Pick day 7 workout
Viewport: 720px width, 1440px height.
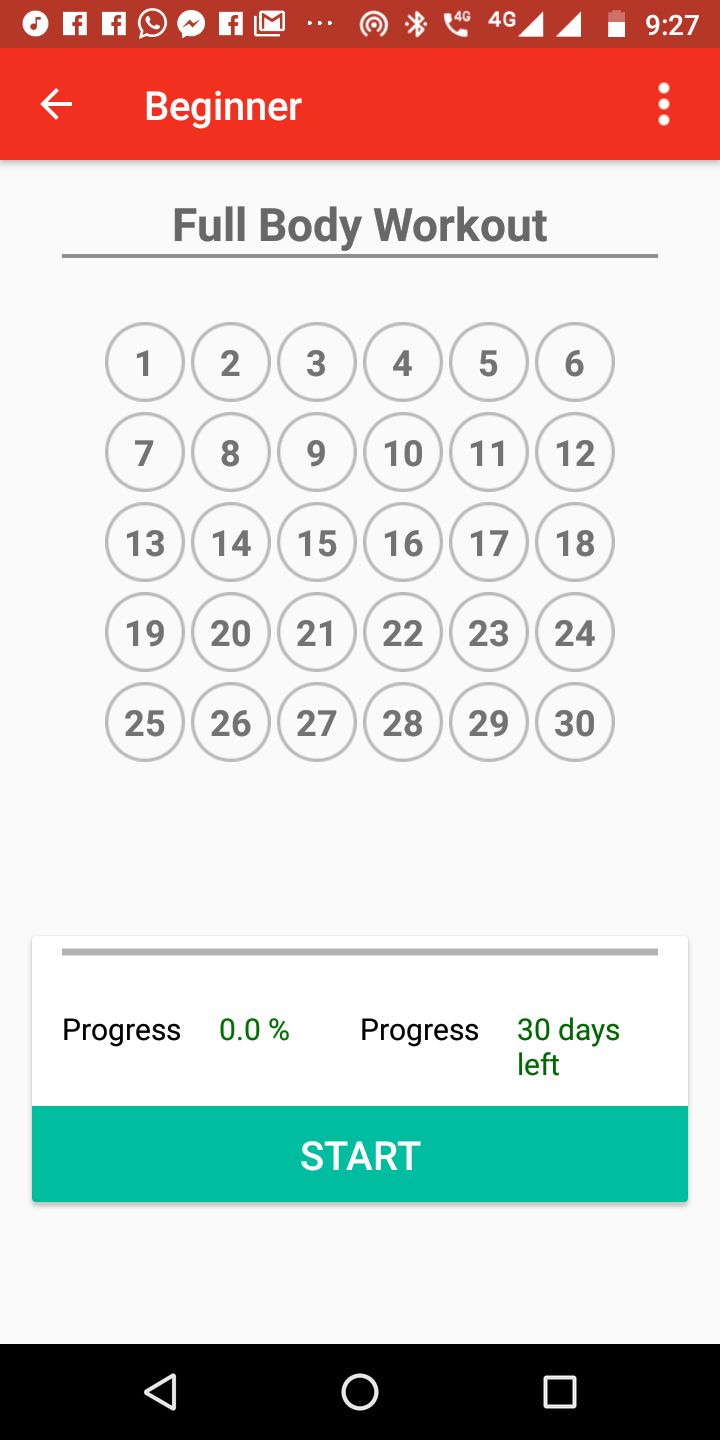145,453
